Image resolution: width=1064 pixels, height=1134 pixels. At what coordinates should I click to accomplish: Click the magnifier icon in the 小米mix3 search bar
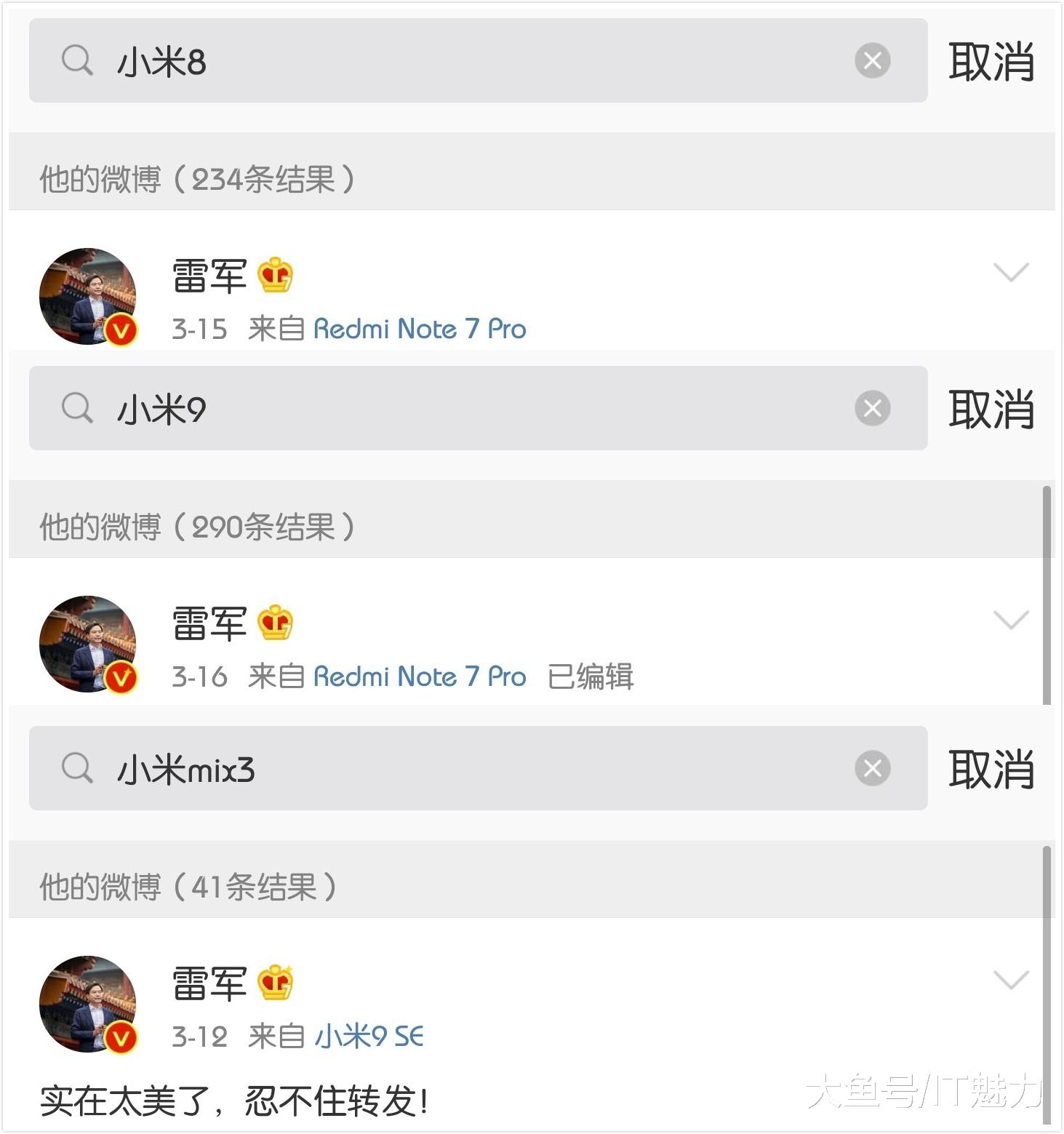(x=76, y=769)
